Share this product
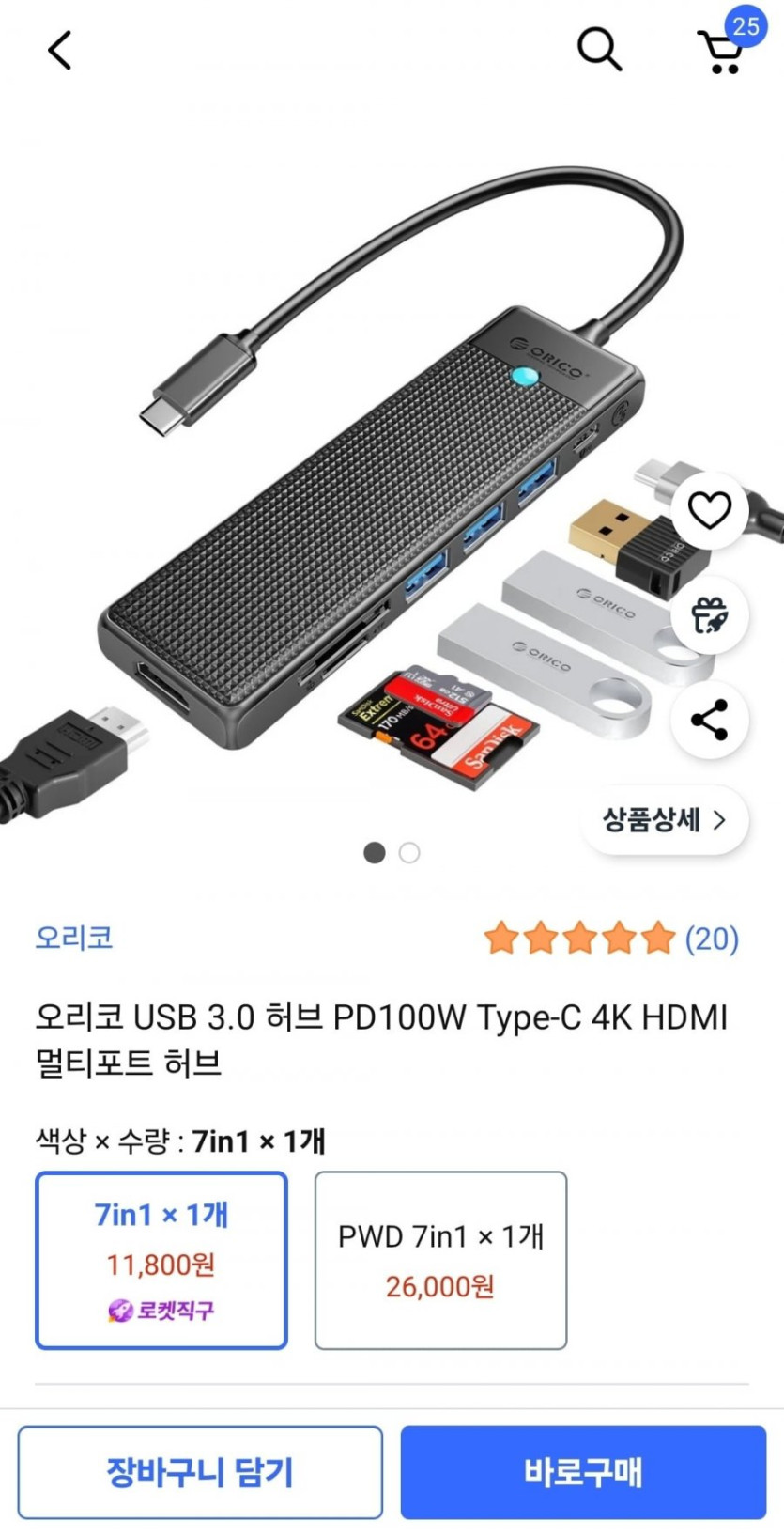This screenshot has width=784, height=1537. click(x=709, y=720)
